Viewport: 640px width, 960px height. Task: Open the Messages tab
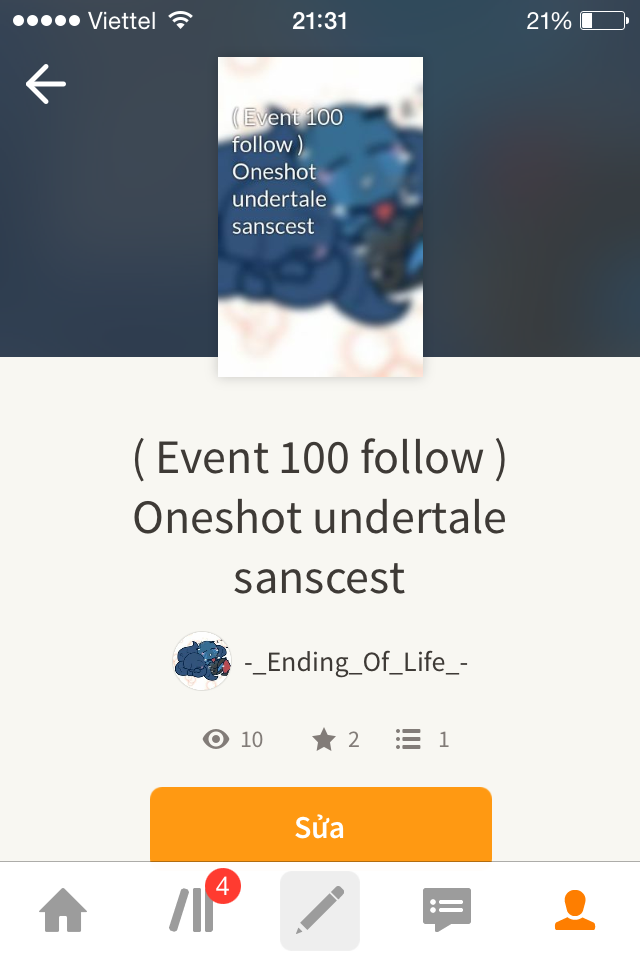pos(446,910)
